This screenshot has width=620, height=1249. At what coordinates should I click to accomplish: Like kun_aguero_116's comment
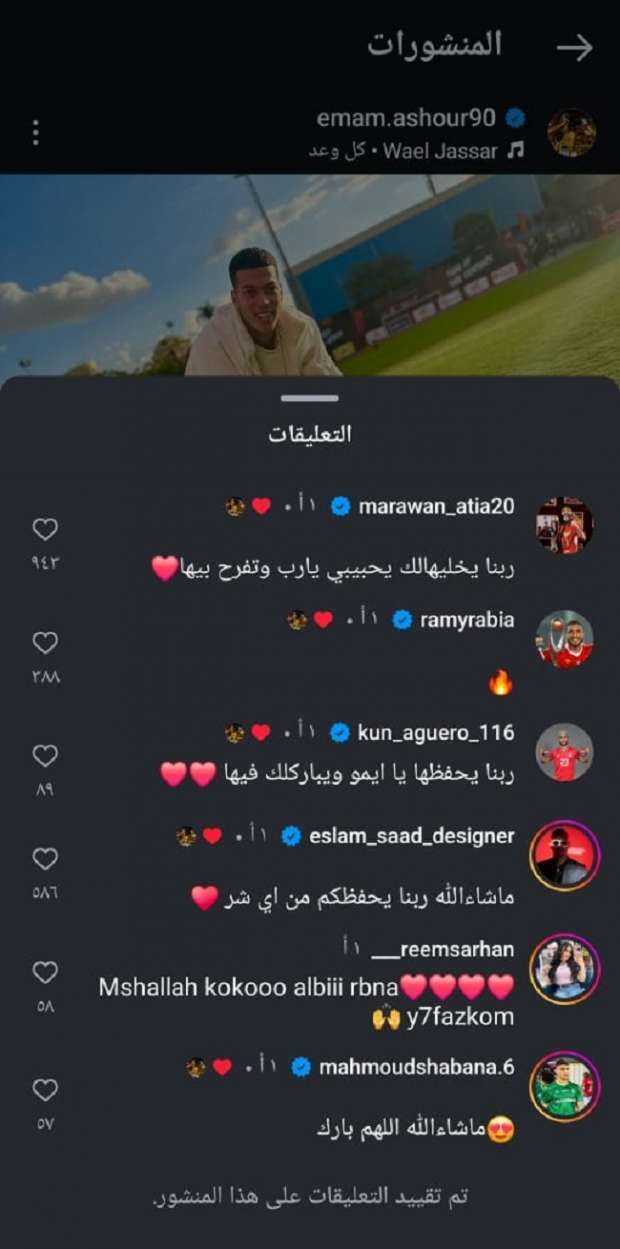tap(45, 756)
